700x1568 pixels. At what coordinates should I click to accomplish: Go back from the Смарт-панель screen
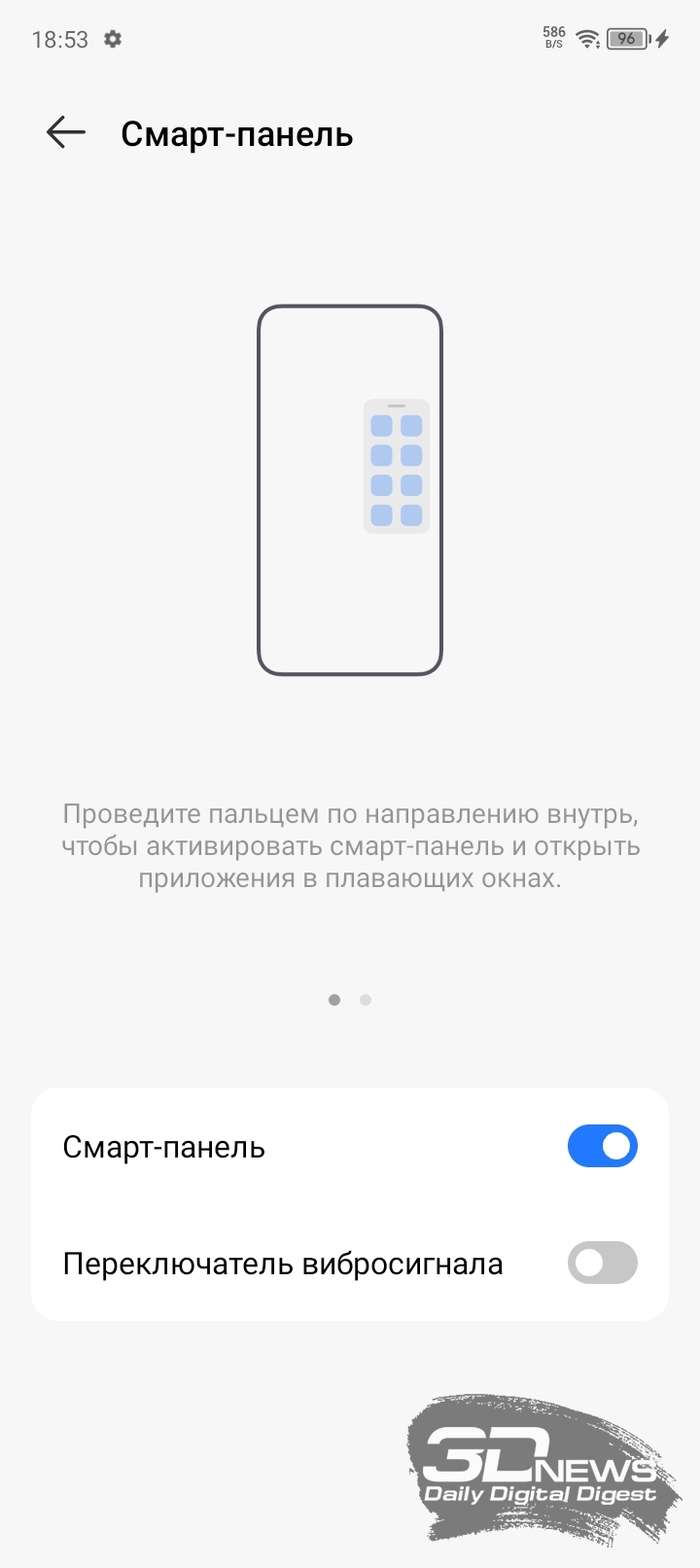(66, 132)
